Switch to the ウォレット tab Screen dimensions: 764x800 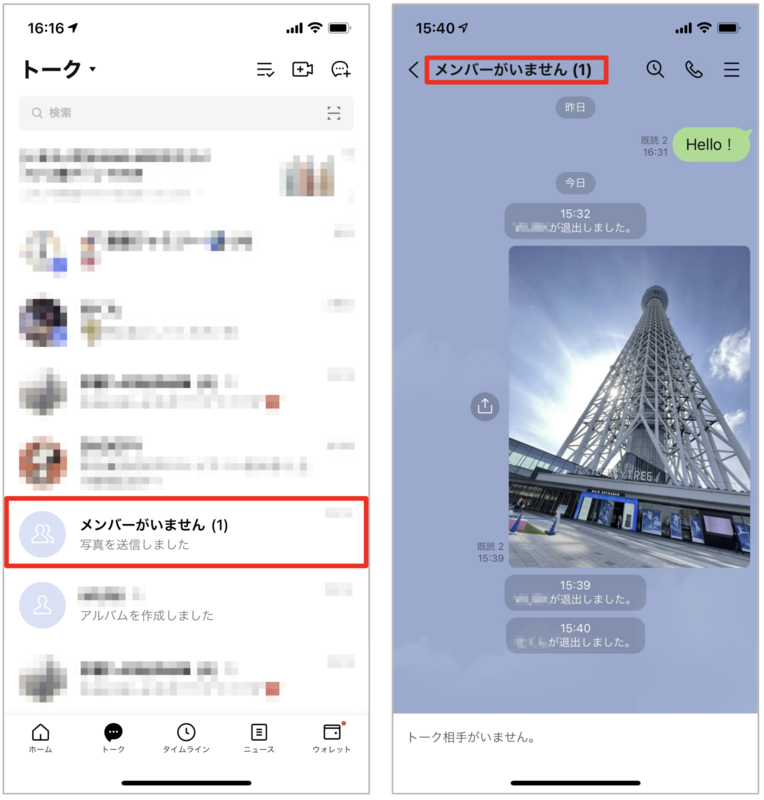[x=331, y=738]
